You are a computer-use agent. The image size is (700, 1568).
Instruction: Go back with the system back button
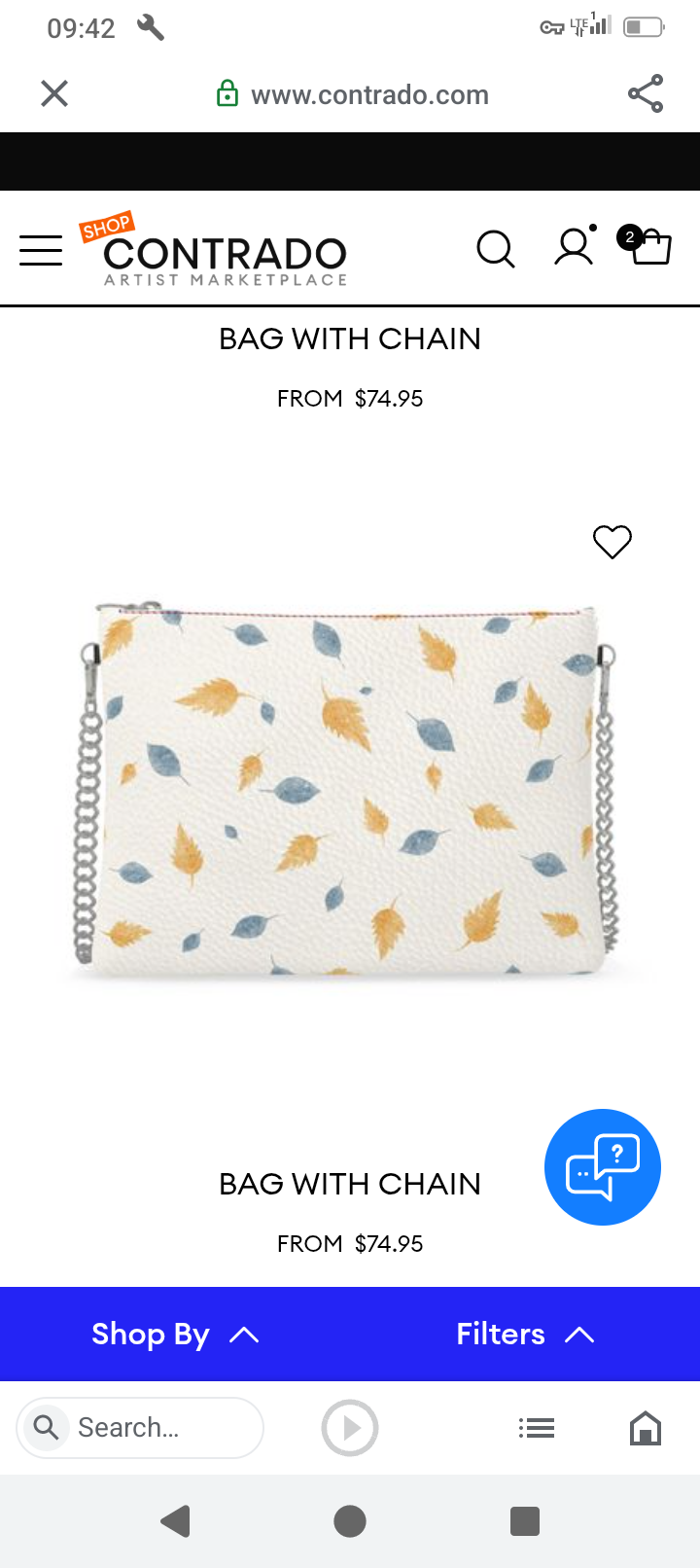175,1521
